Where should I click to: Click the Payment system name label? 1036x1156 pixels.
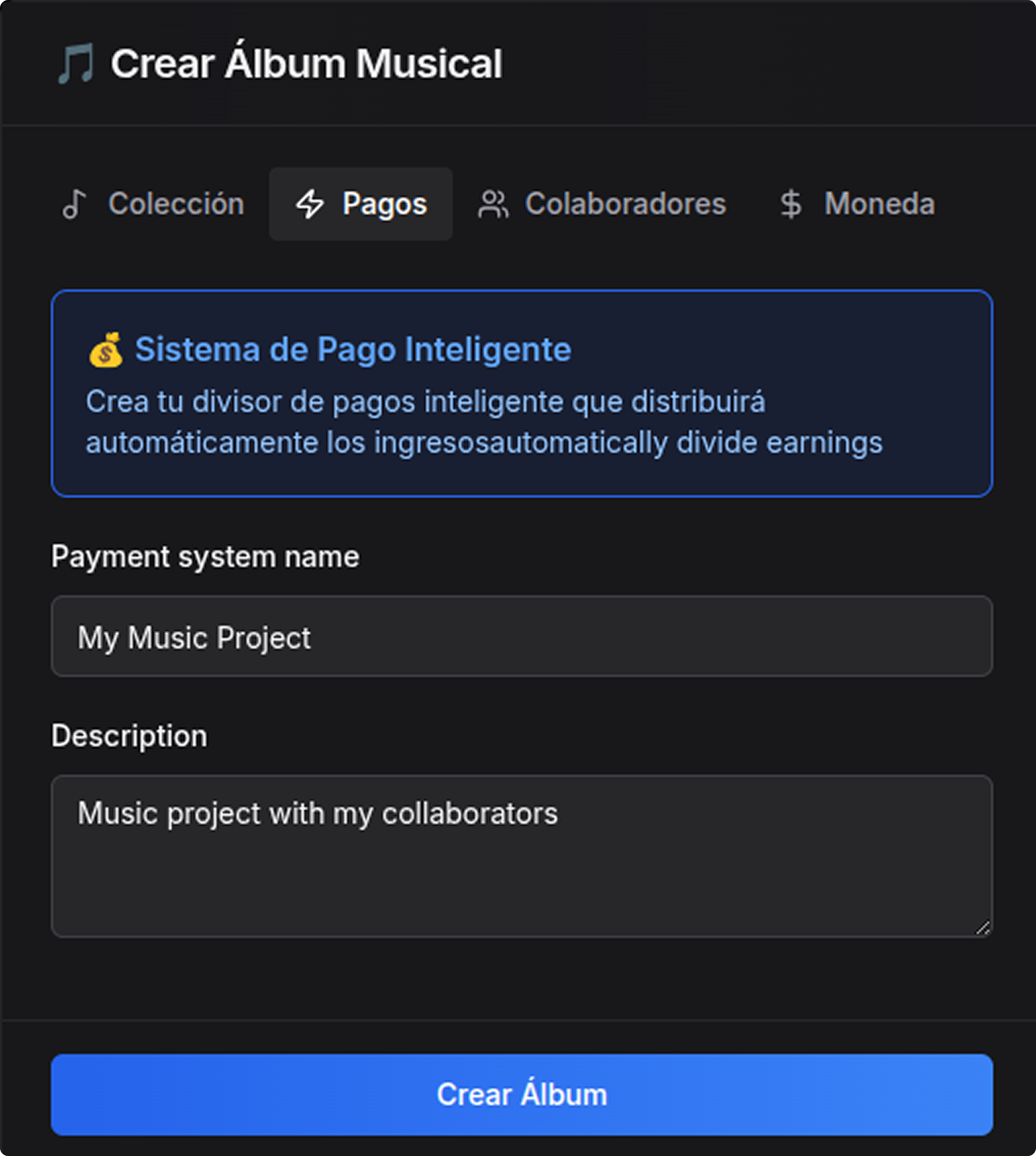pos(206,556)
